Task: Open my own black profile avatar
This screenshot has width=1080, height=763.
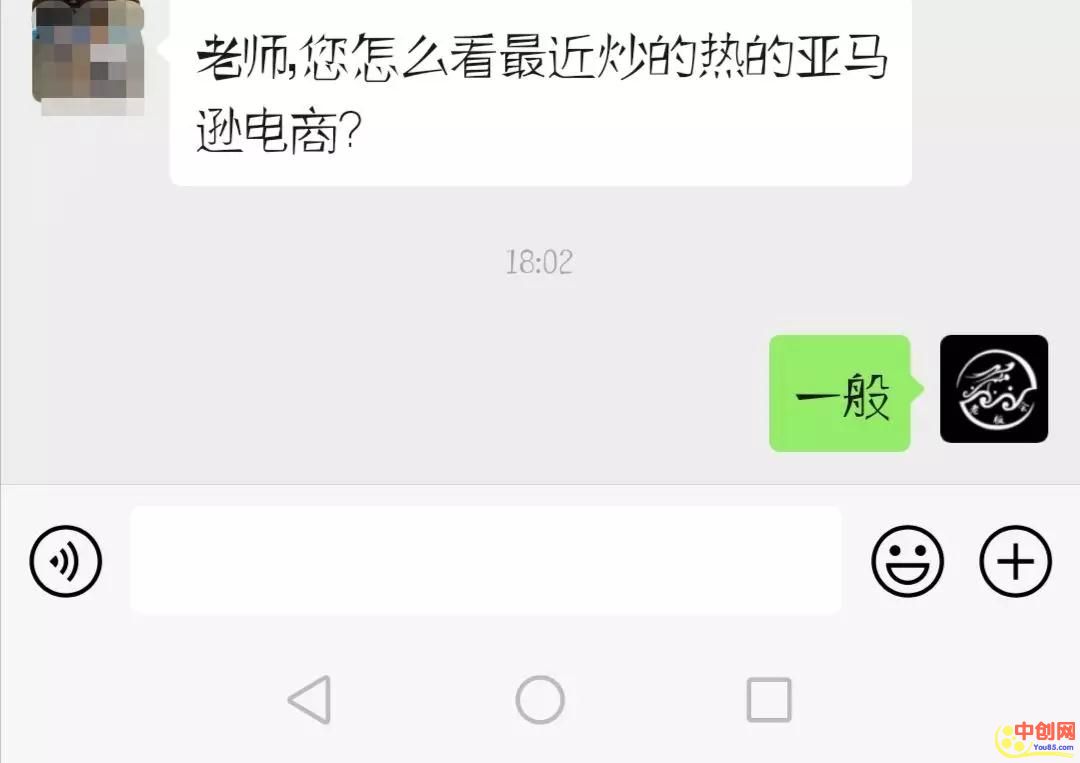Action: [x=994, y=389]
